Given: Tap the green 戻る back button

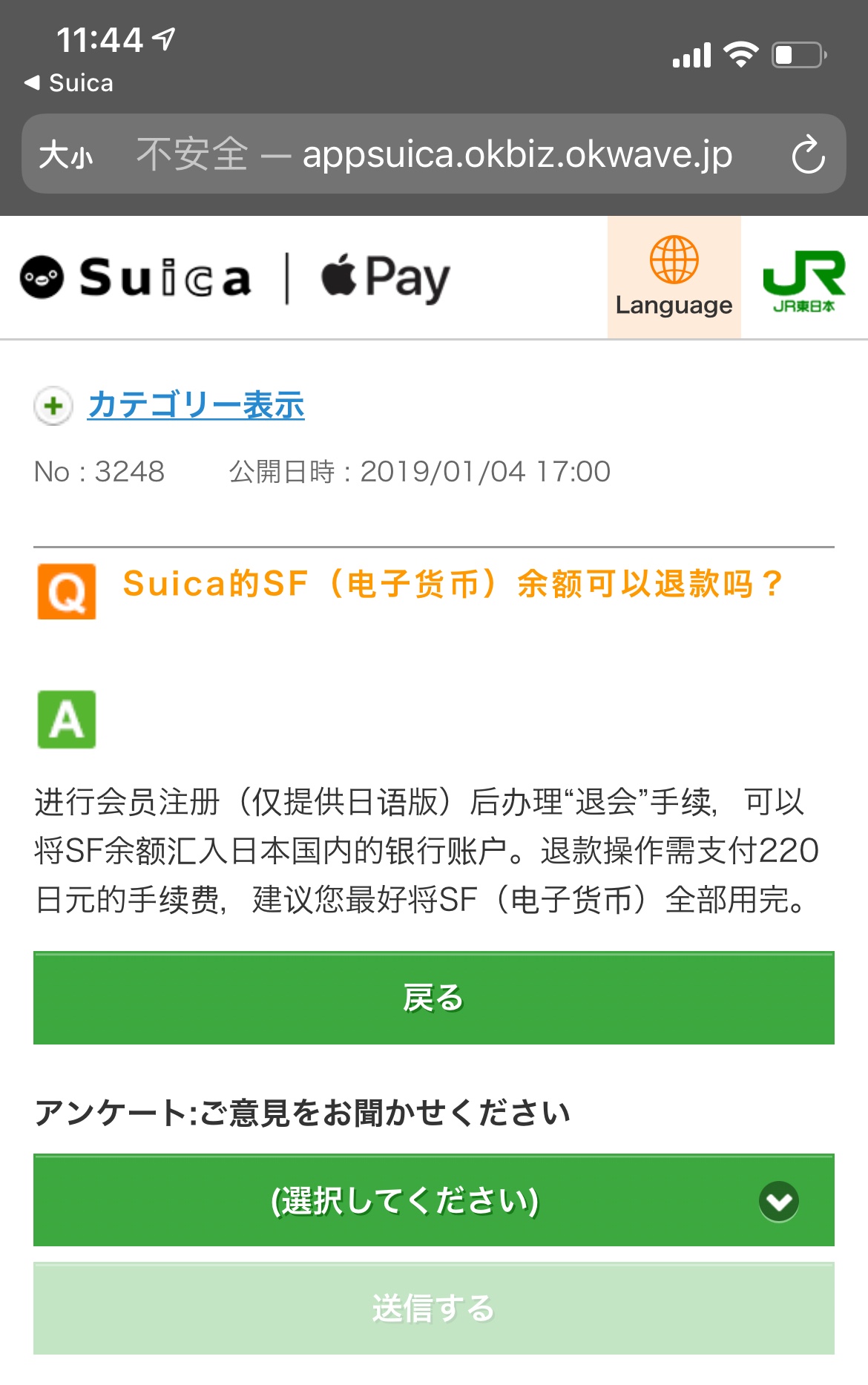Looking at the screenshot, I should [x=433, y=998].
